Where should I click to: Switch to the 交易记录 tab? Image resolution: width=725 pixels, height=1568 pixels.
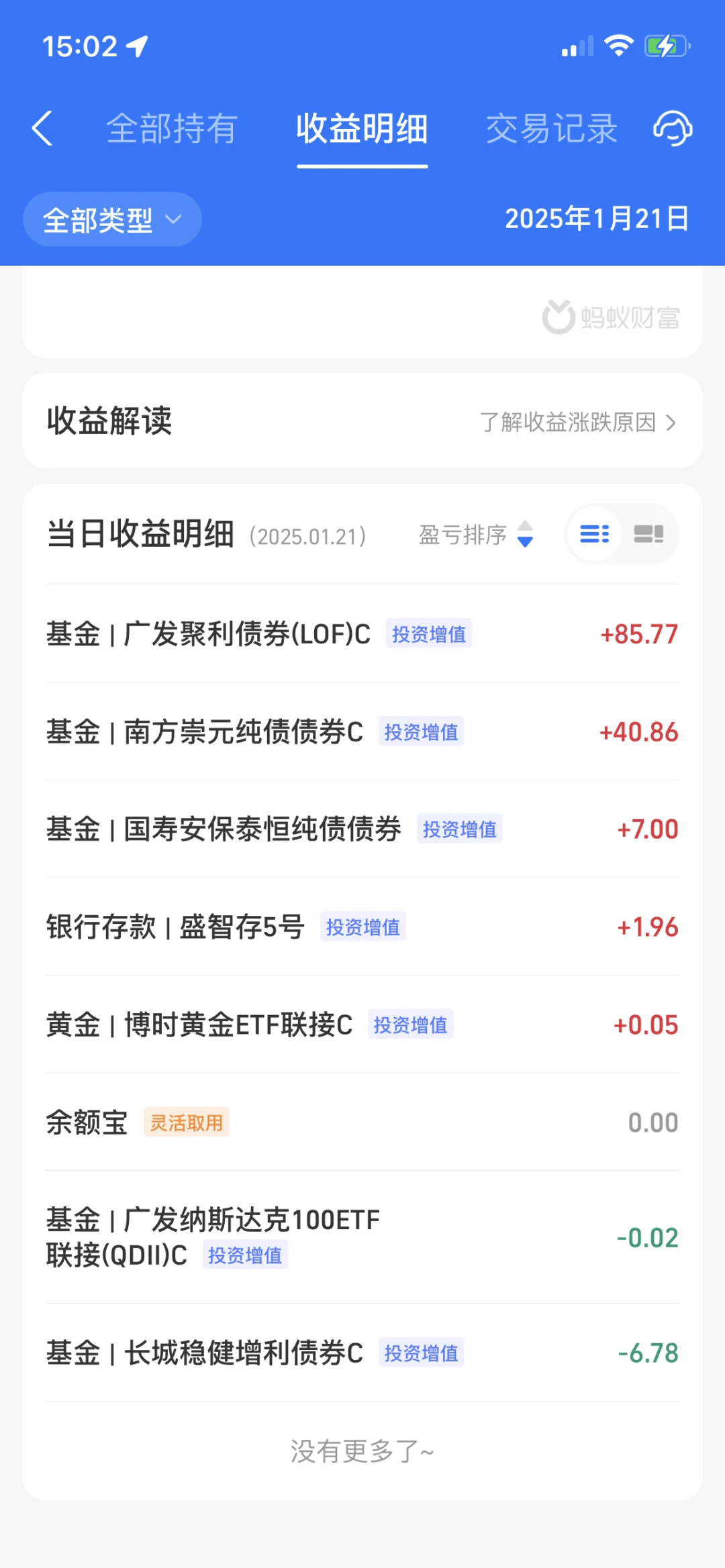[x=551, y=128]
